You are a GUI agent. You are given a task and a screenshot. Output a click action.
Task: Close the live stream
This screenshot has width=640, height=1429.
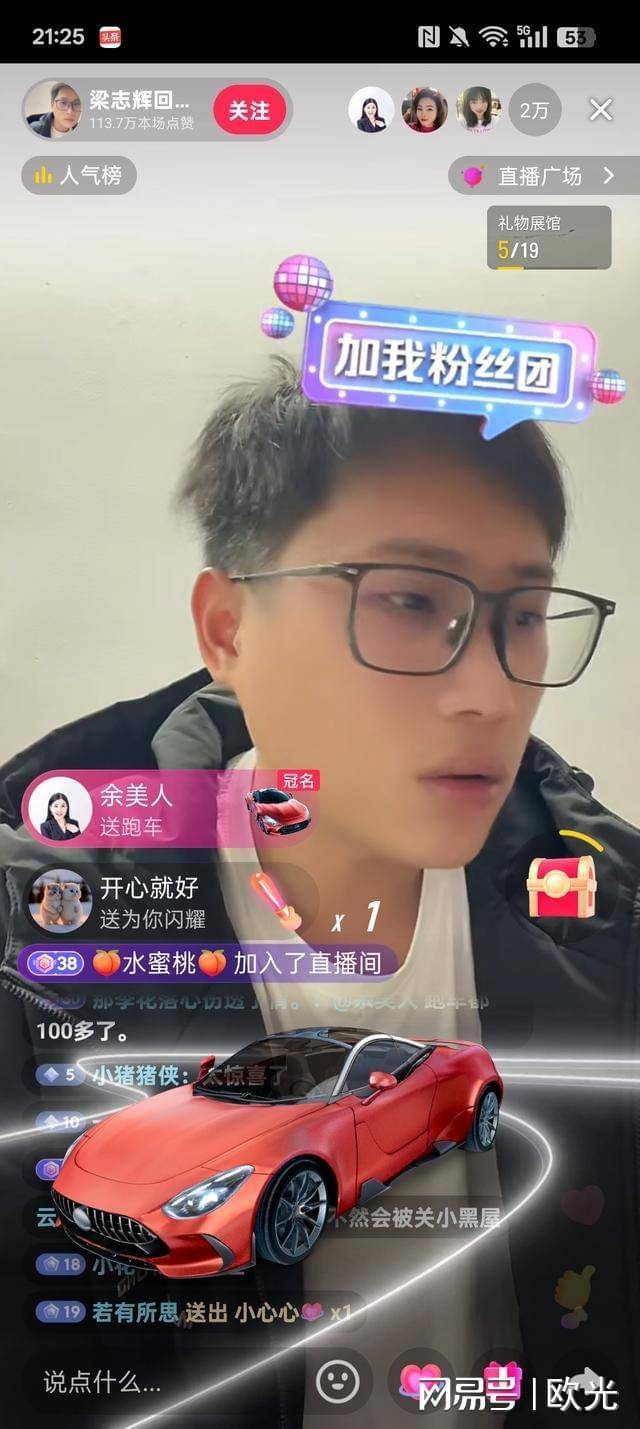[600, 110]
